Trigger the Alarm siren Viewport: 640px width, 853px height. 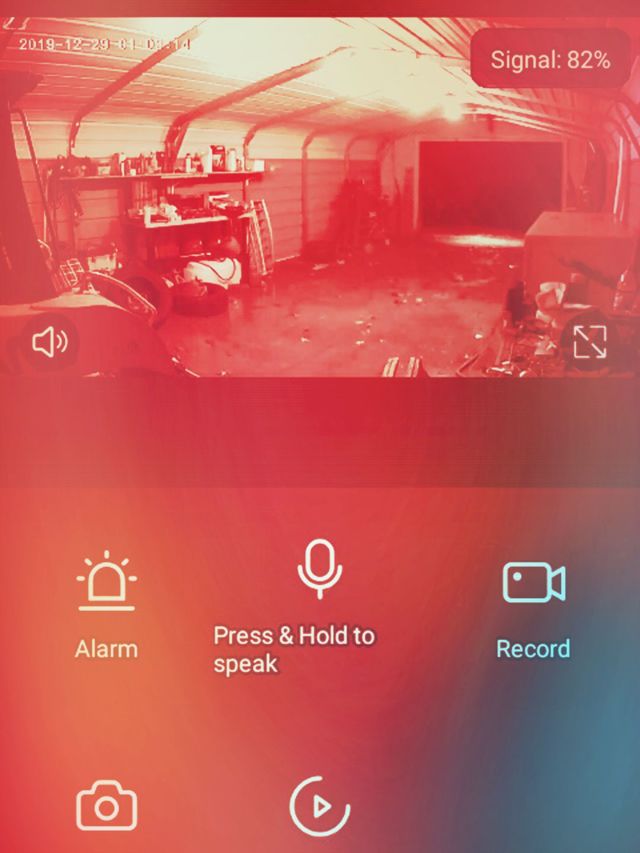point(106,583)
